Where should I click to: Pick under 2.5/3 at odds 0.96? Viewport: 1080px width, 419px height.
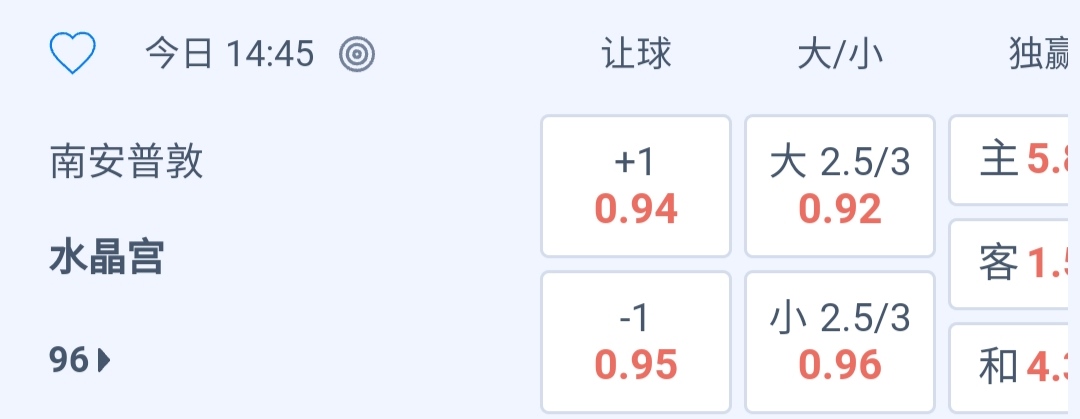tap(840, 342)
